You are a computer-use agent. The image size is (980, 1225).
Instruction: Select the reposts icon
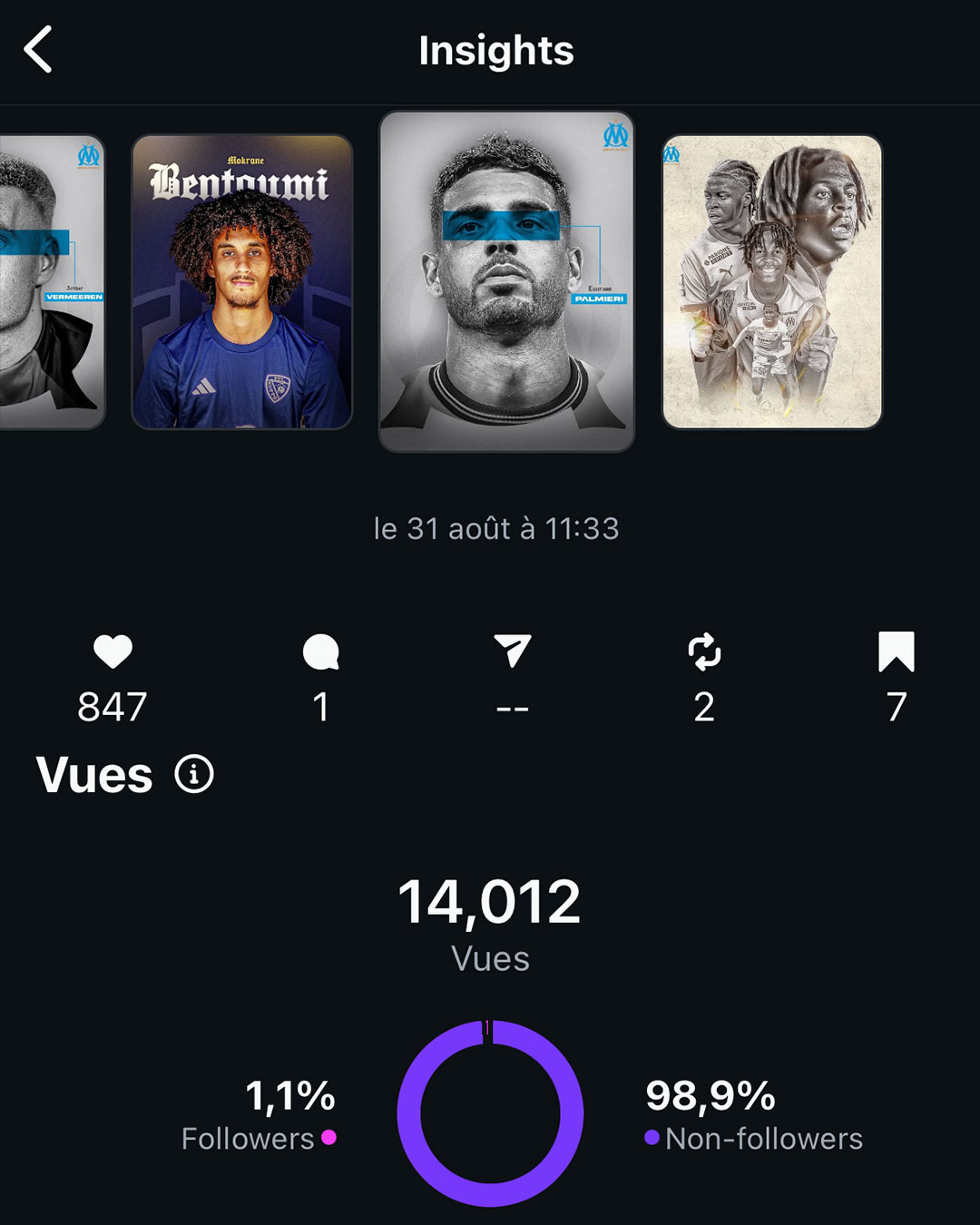pyautogui.click(x=705, y=652)
